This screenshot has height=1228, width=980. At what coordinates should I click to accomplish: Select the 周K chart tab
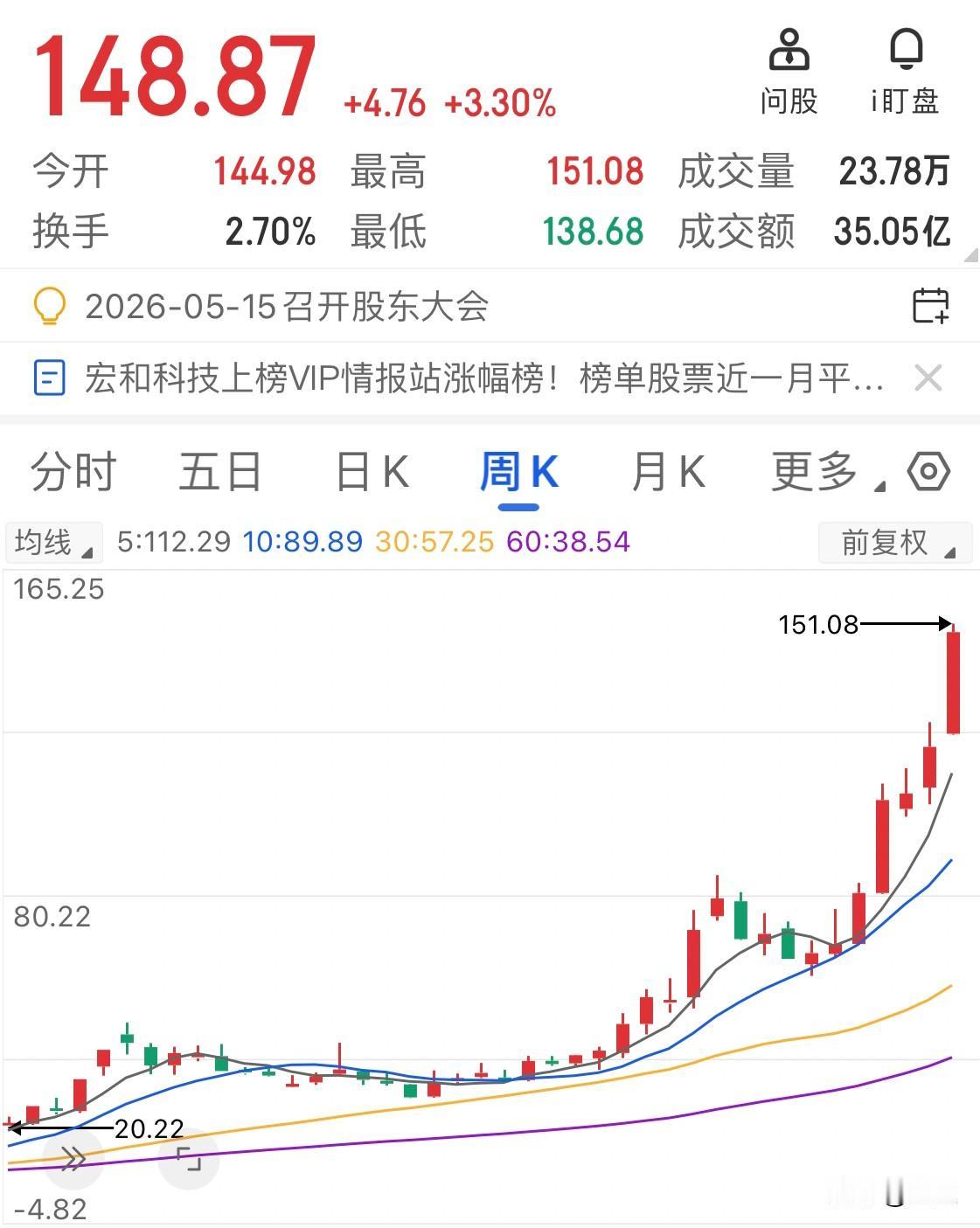(518, 472)
